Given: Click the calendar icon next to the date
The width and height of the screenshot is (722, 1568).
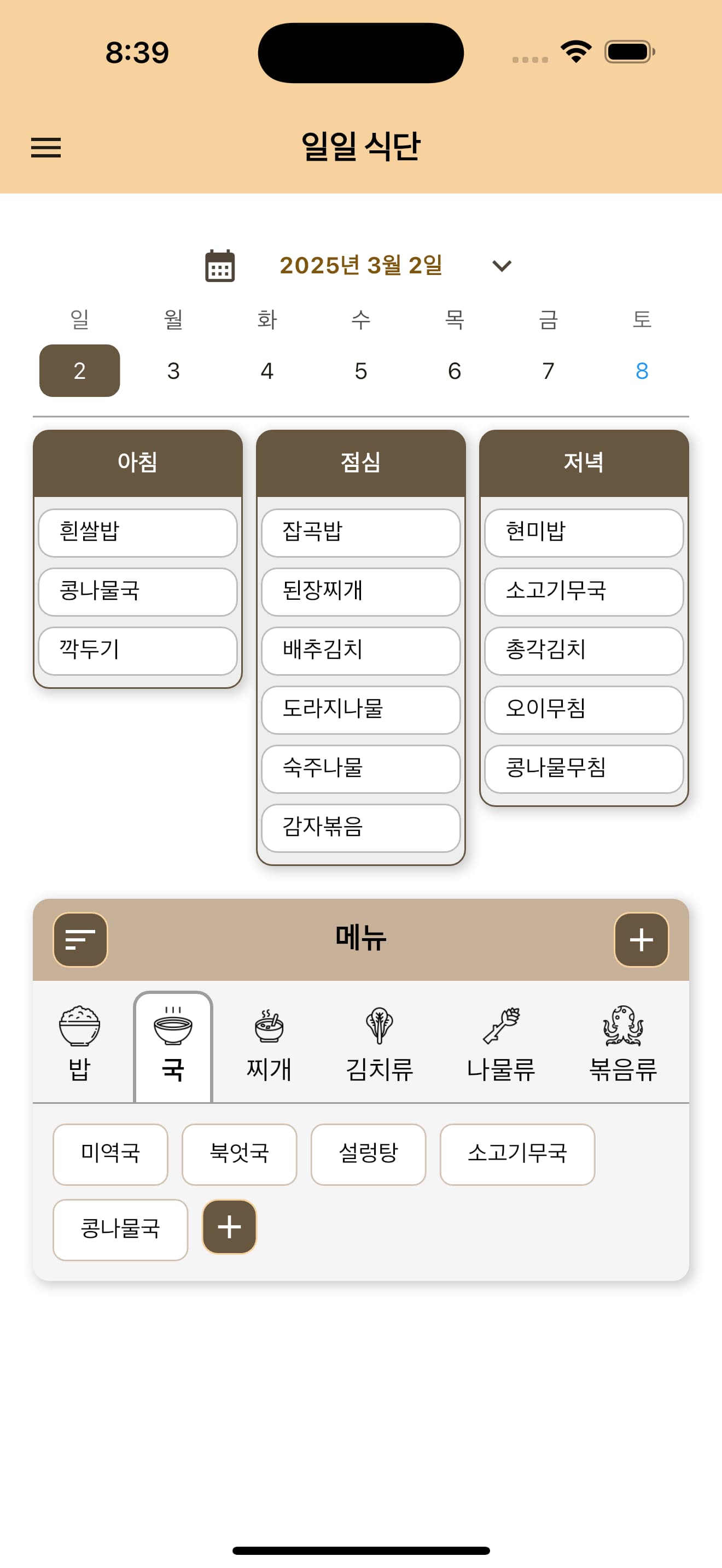Looking at the screenshot, I should (220, 265).
